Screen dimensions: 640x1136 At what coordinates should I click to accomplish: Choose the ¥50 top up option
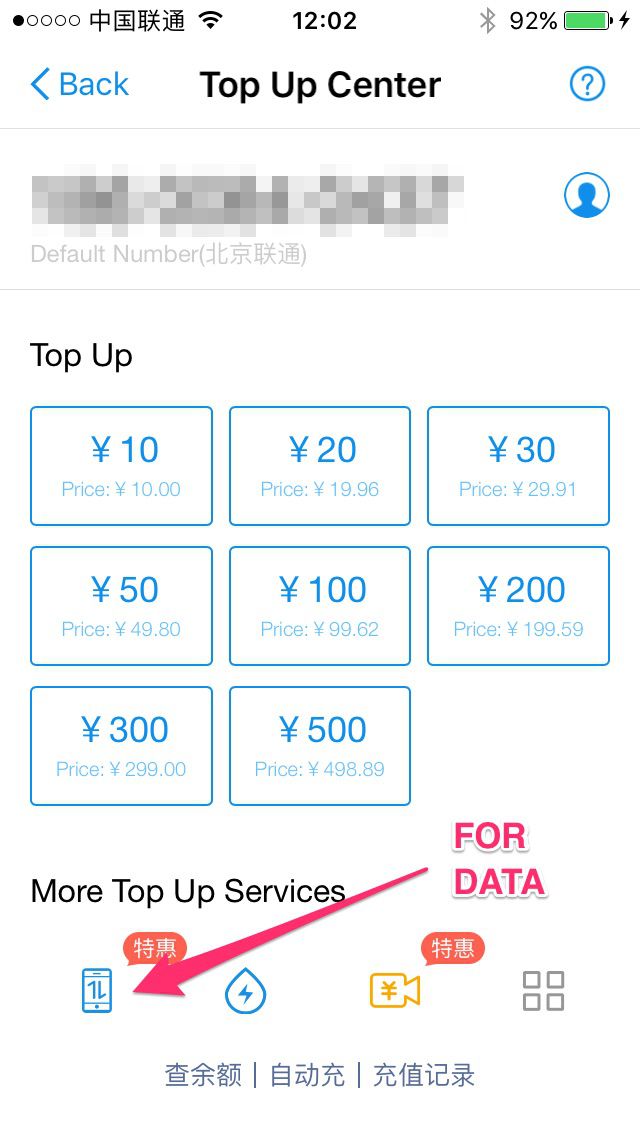coord(121,606)
